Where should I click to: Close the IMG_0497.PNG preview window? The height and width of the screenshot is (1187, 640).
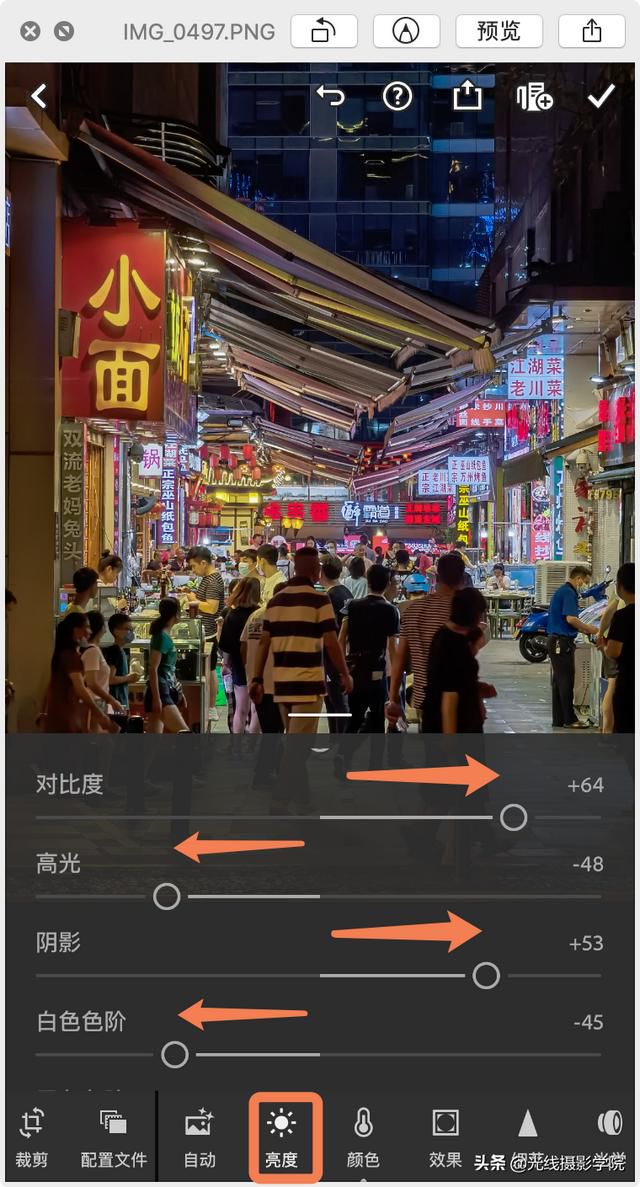(30, 31)
